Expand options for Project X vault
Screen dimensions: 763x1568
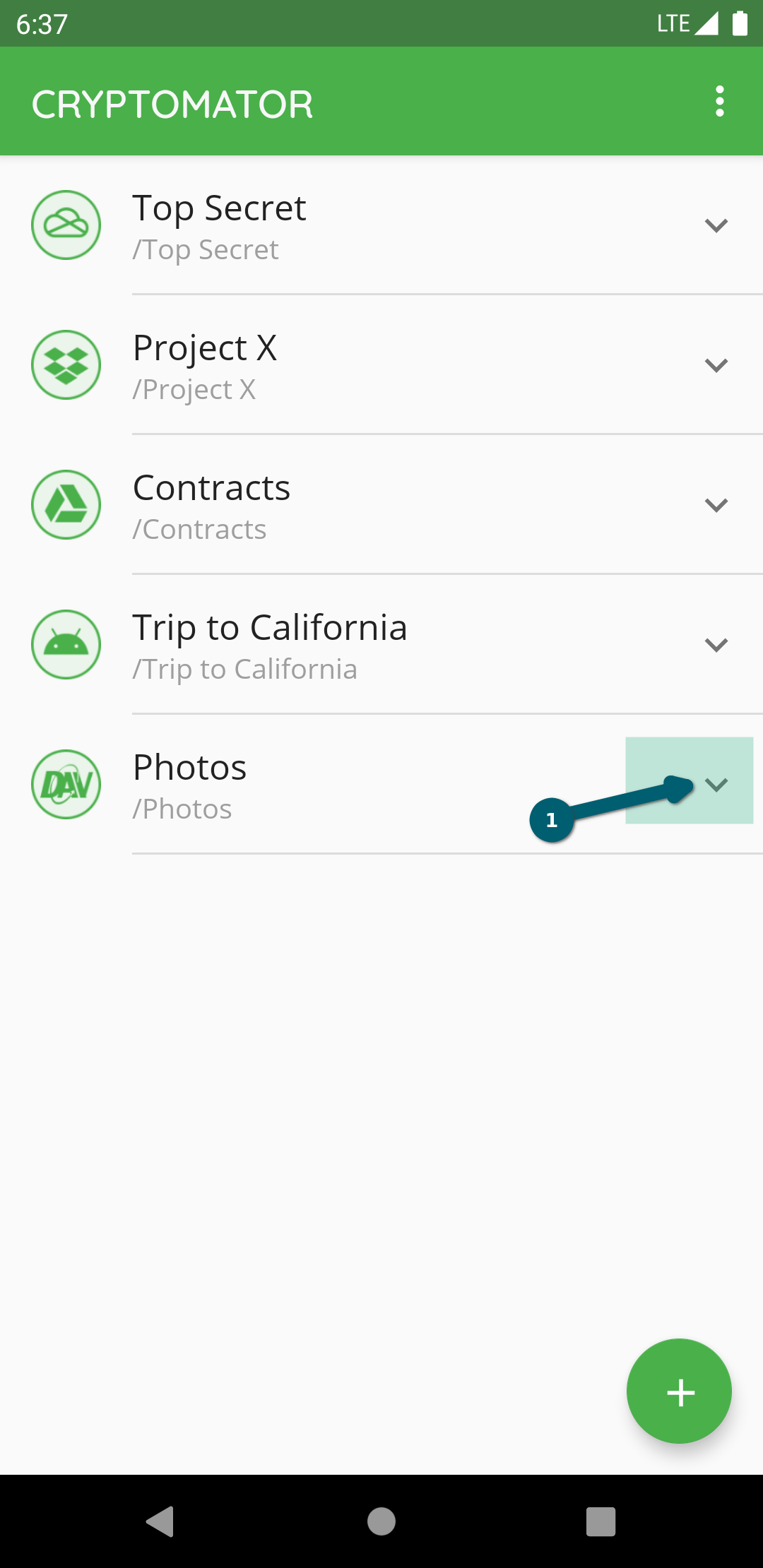tap(716, 366)
